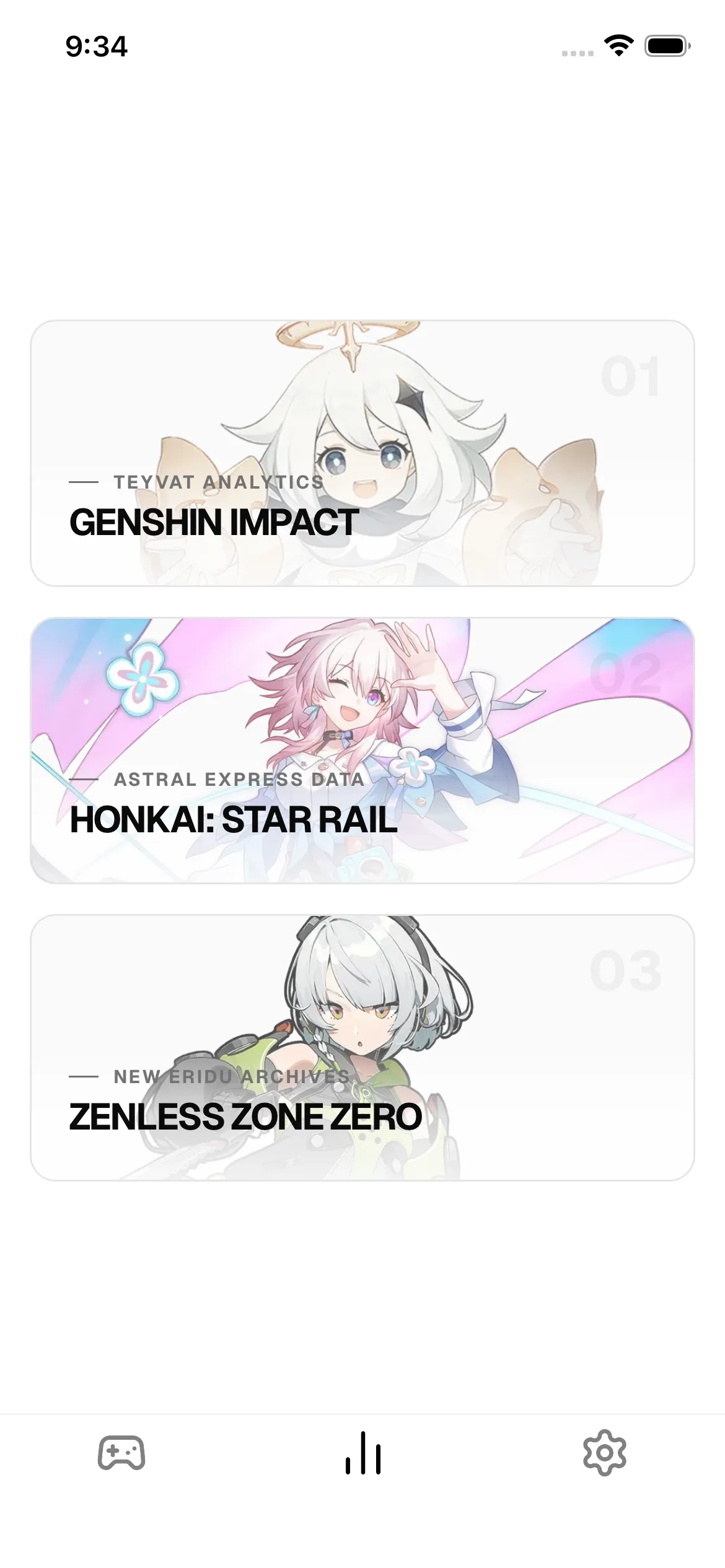This screenshot has height=1568, width=725.
Task: Open the Genshin Impact card
Action: coord(362,453)
